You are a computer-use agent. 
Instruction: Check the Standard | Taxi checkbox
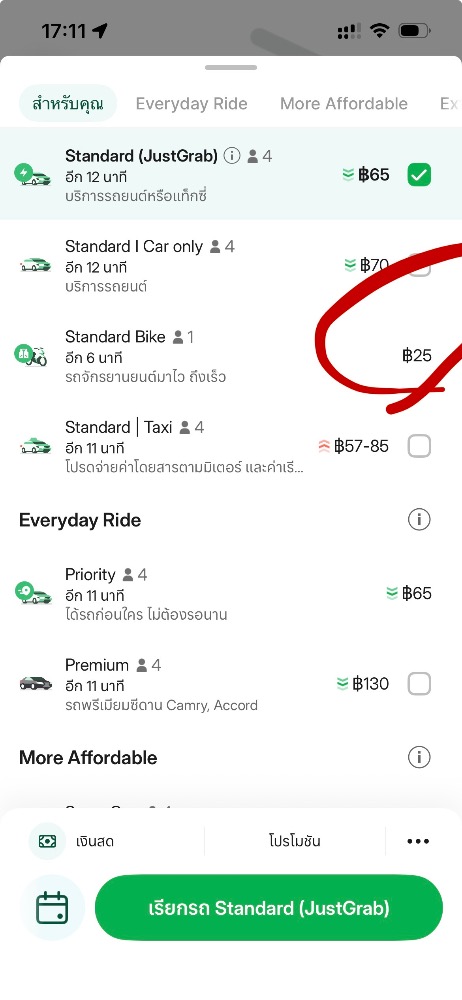pos(419,446)
